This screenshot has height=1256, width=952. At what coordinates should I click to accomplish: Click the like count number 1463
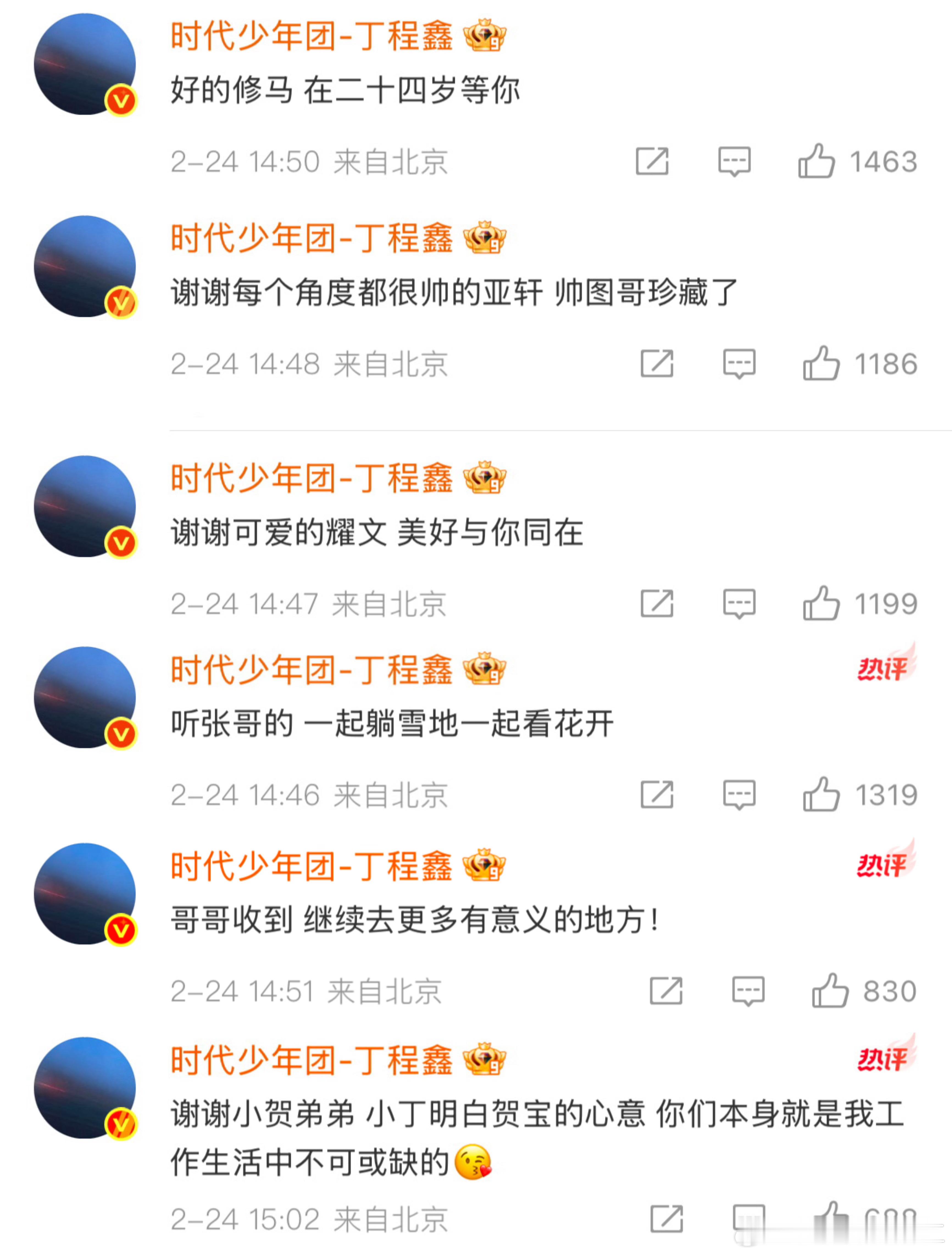pyautogui.click(x=881, y=162)
